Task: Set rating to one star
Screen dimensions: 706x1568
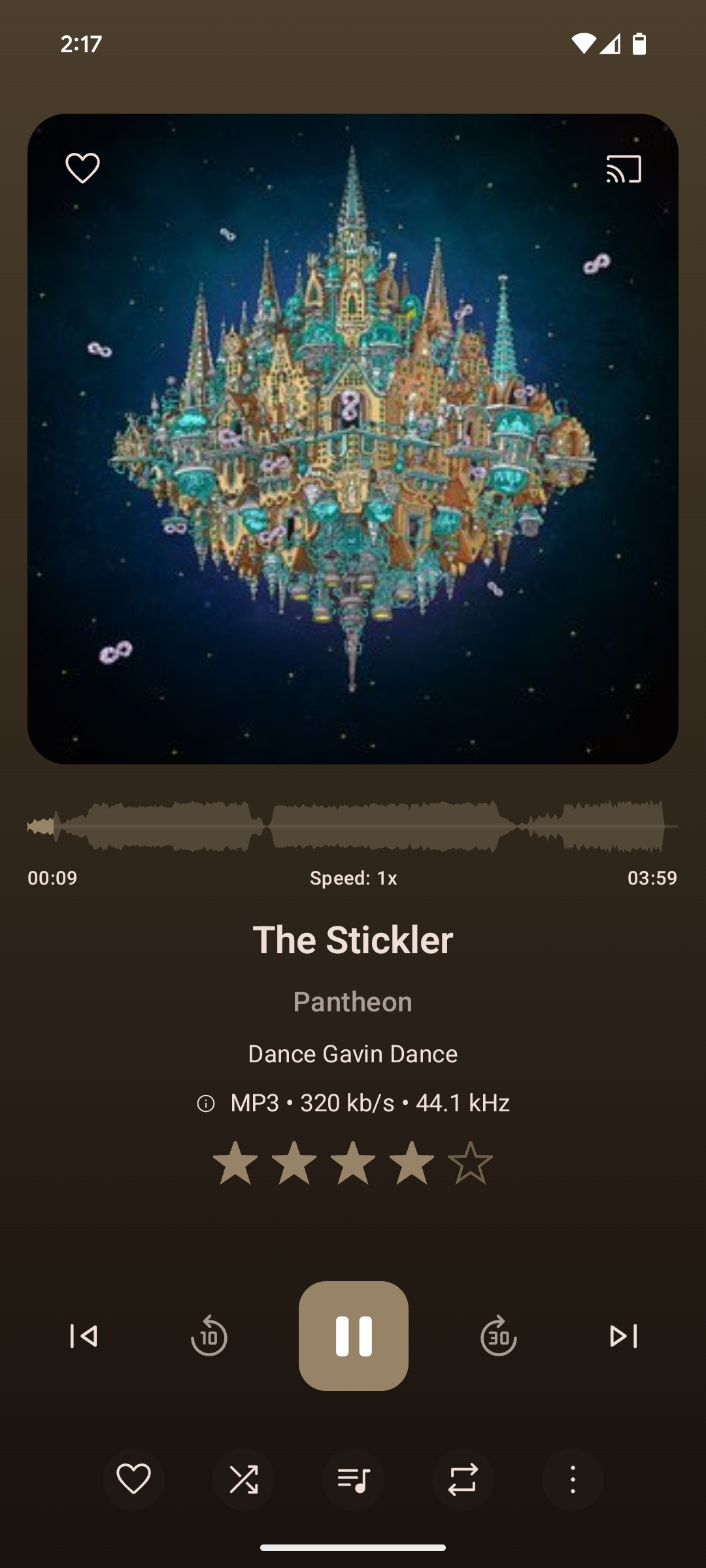Action: tap(235, 1163)
